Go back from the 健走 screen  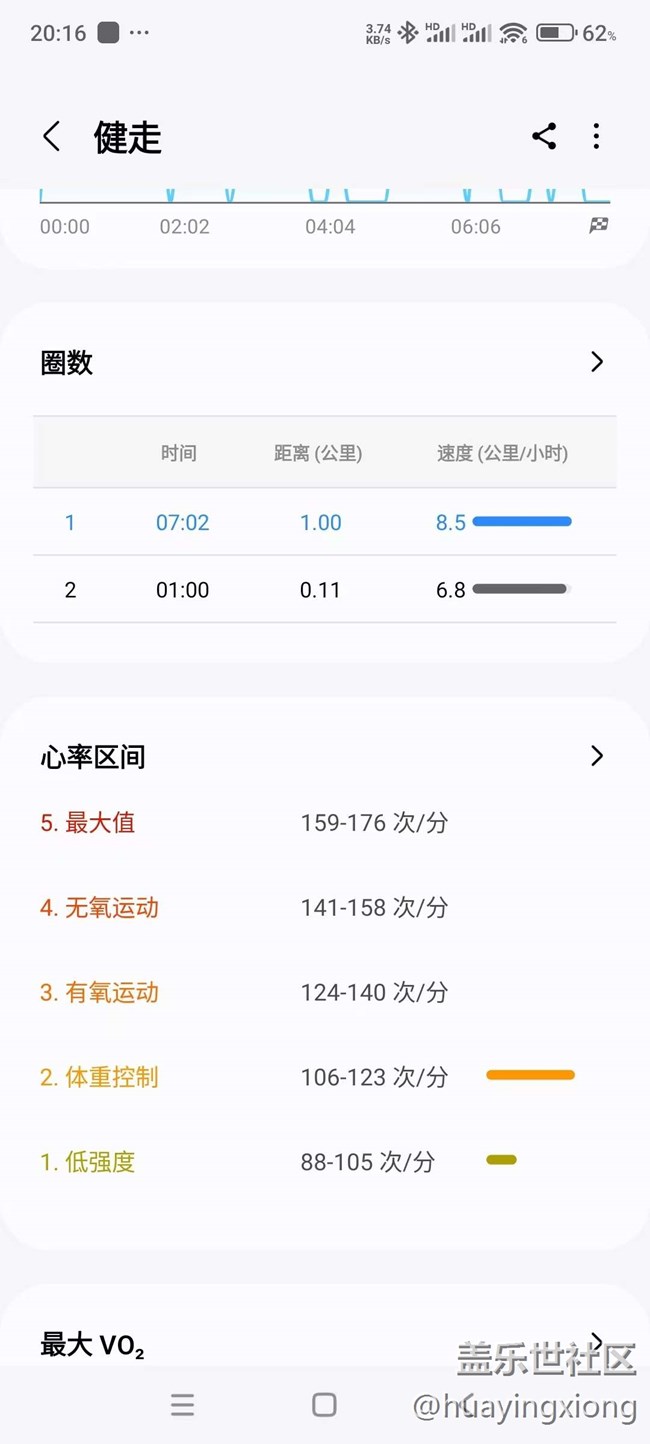pos(52,137)
